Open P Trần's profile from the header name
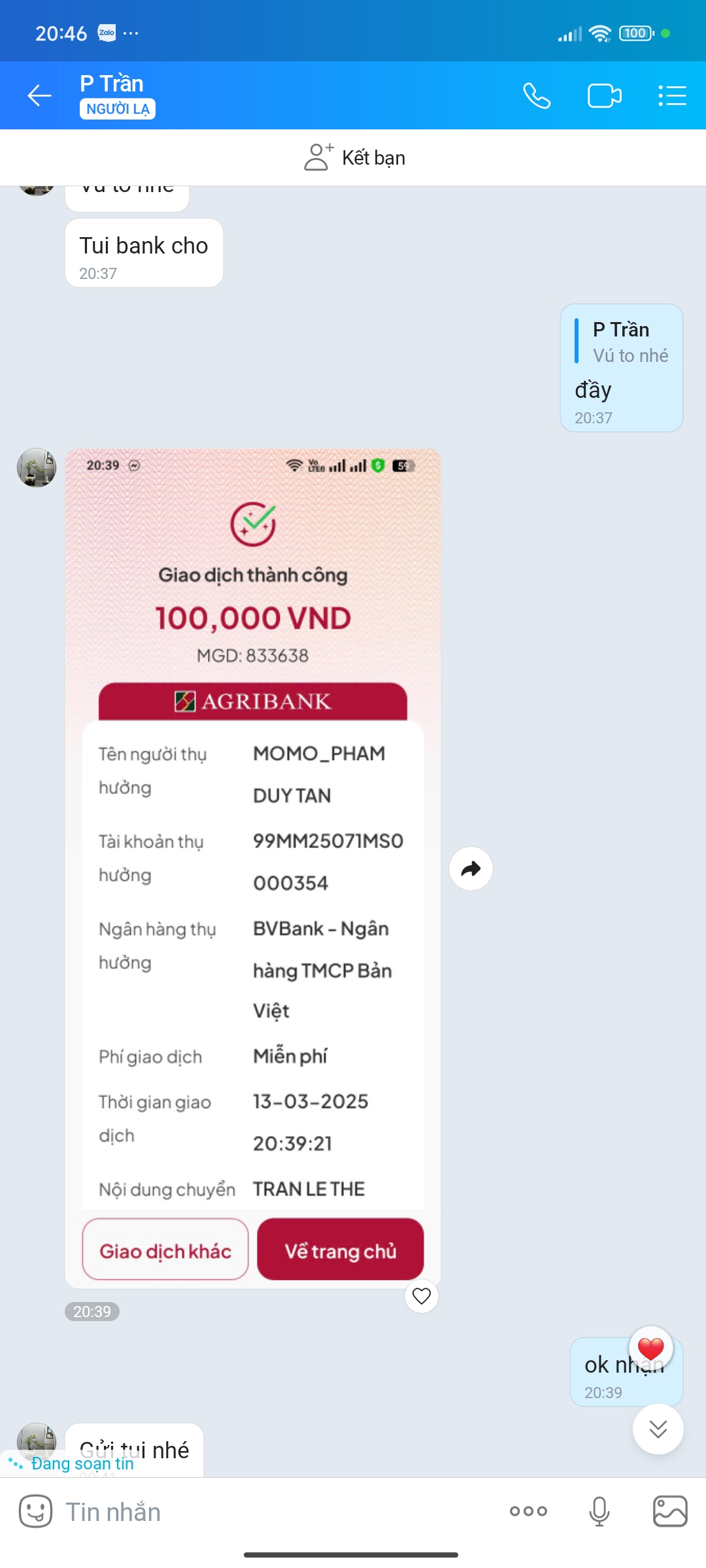This screenshot has height=1568, width=706. [x=112, y=84]
